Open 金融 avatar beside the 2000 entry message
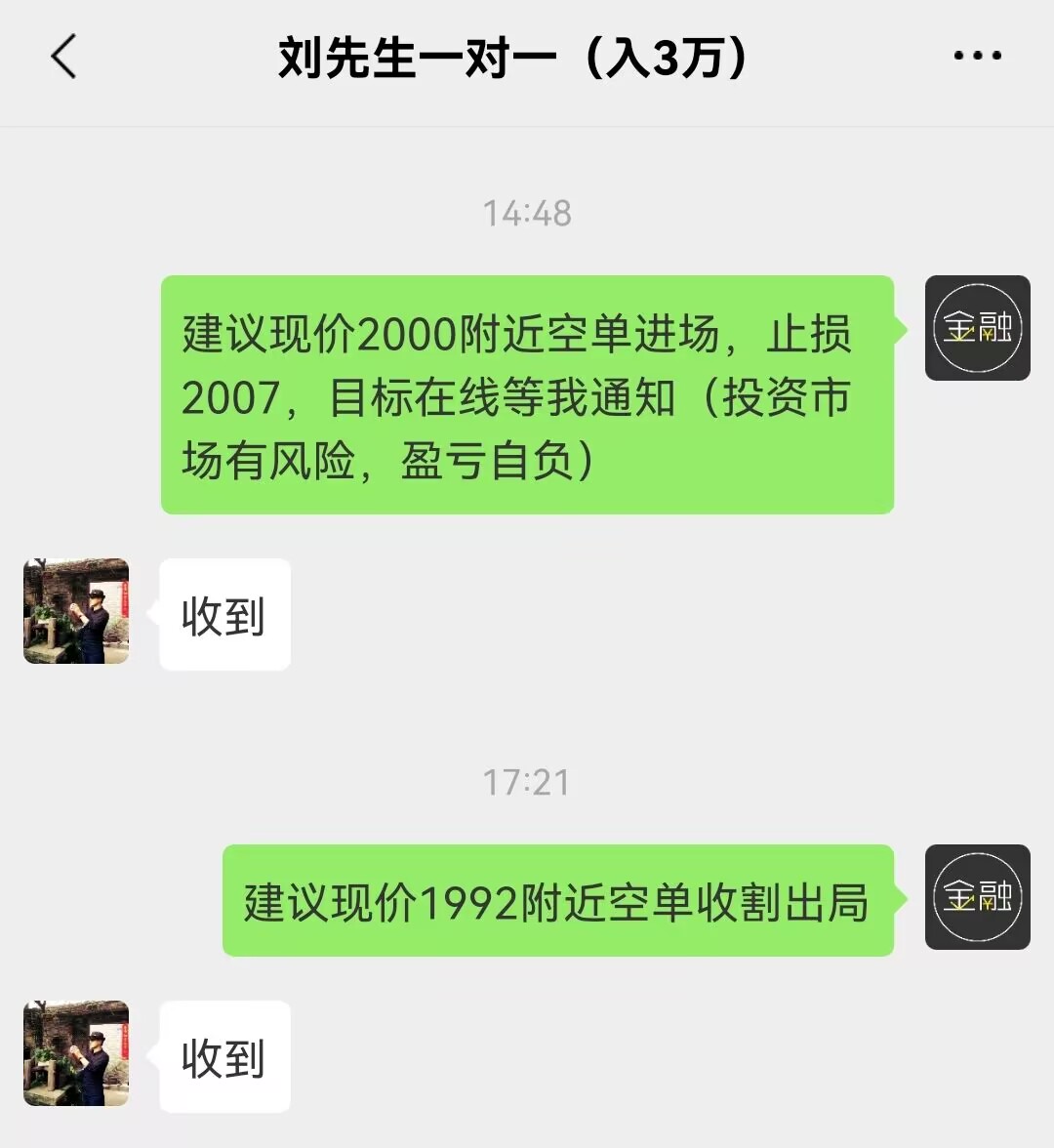Screen dimensions: 1054x1148 (x=977, y=328)
